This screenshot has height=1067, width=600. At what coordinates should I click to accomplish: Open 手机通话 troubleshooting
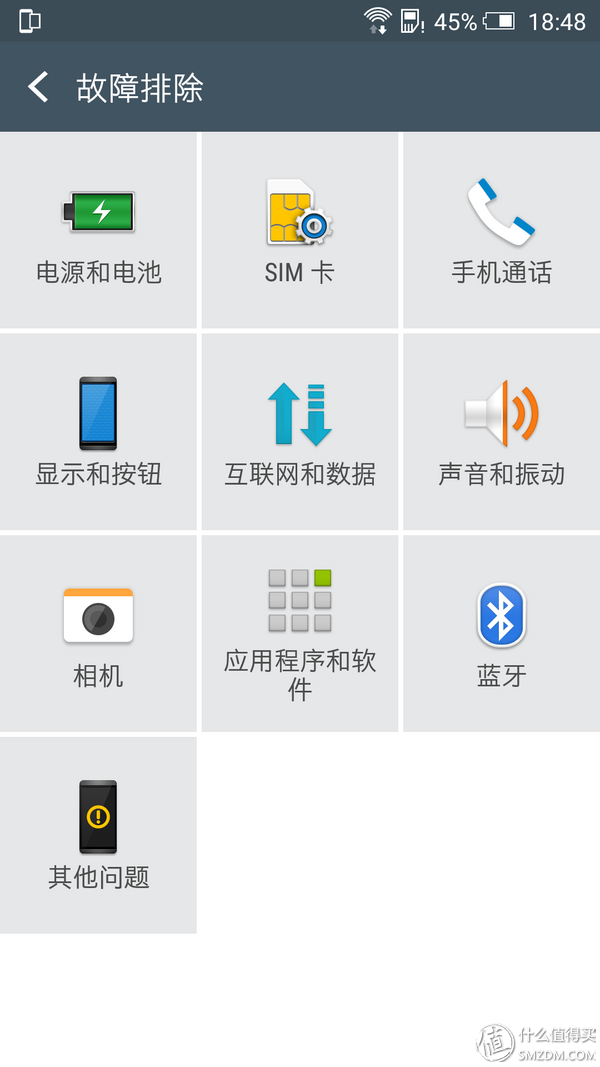point(501,231)
